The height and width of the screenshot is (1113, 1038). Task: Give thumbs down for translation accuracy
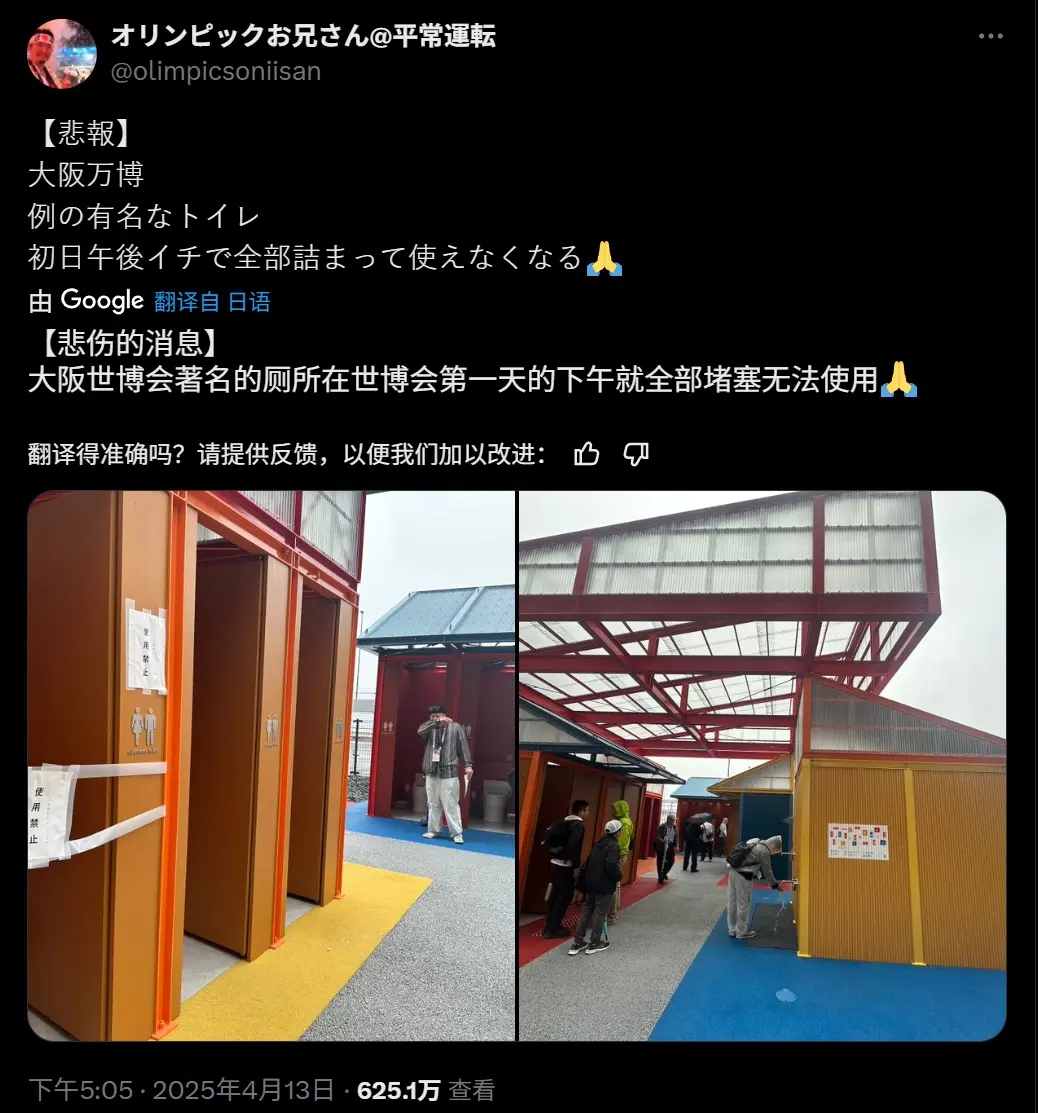(637, 454)
